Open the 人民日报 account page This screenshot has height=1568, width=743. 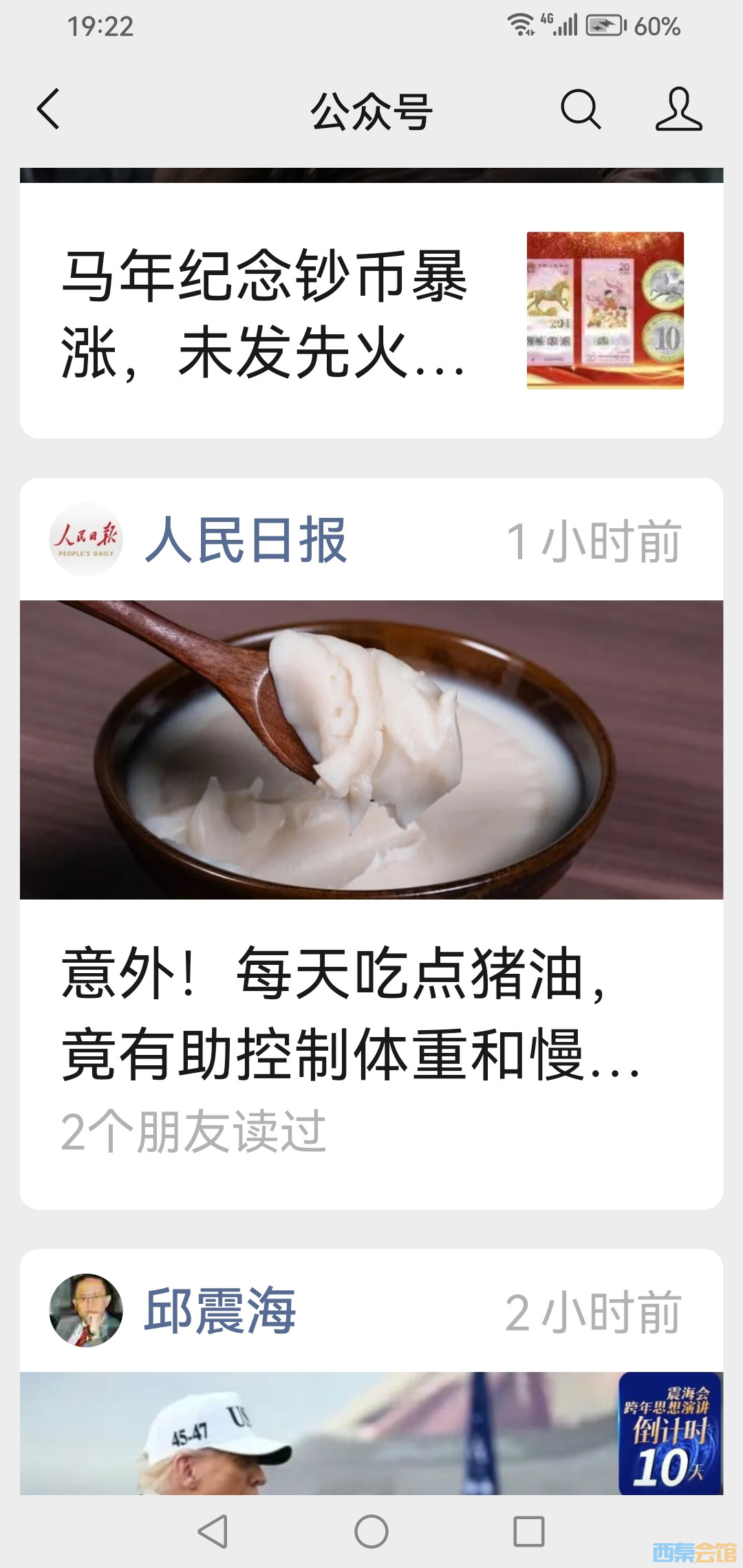[x=246, y=541]
